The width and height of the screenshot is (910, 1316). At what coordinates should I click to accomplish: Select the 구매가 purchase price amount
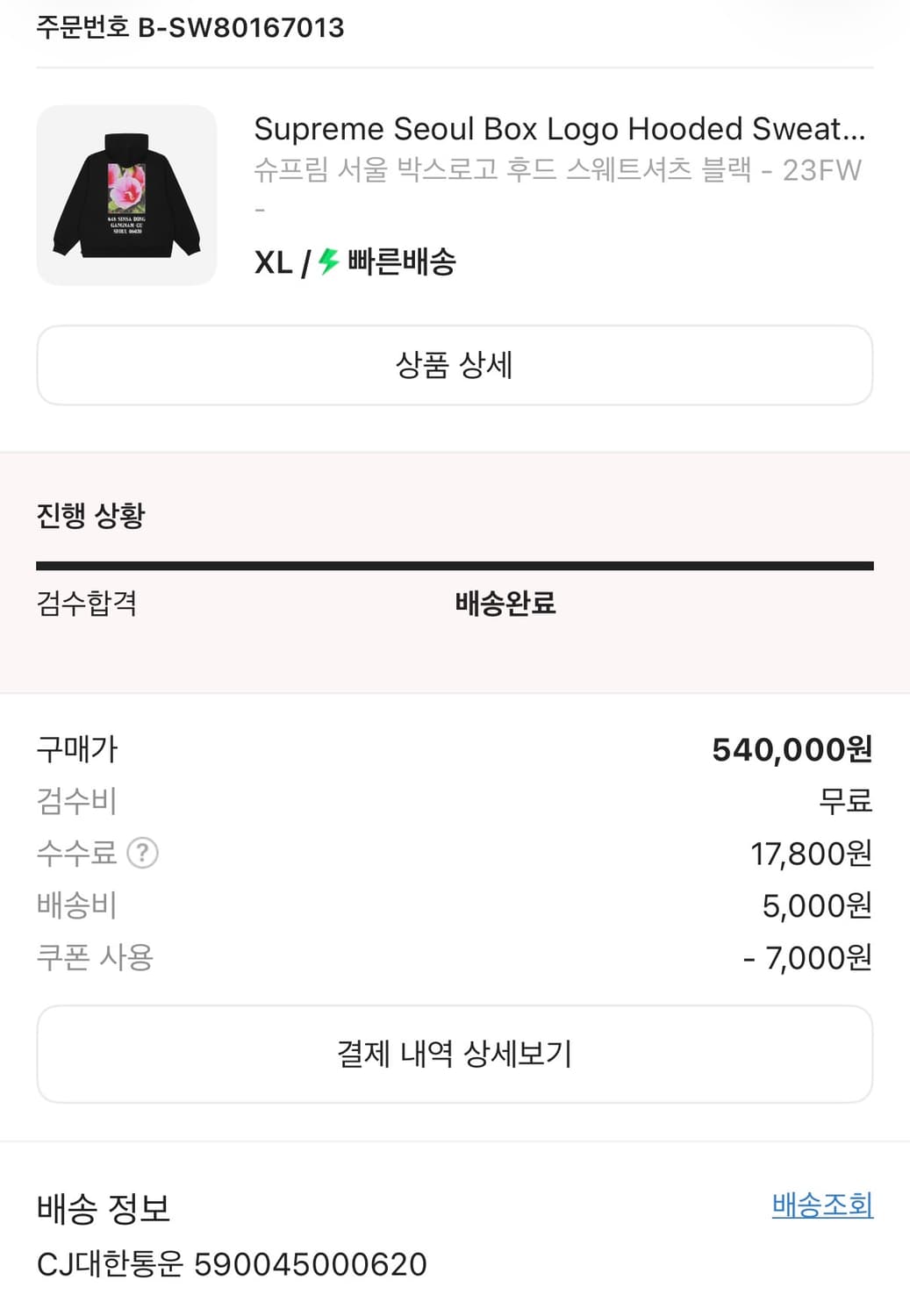coord(792,749)
